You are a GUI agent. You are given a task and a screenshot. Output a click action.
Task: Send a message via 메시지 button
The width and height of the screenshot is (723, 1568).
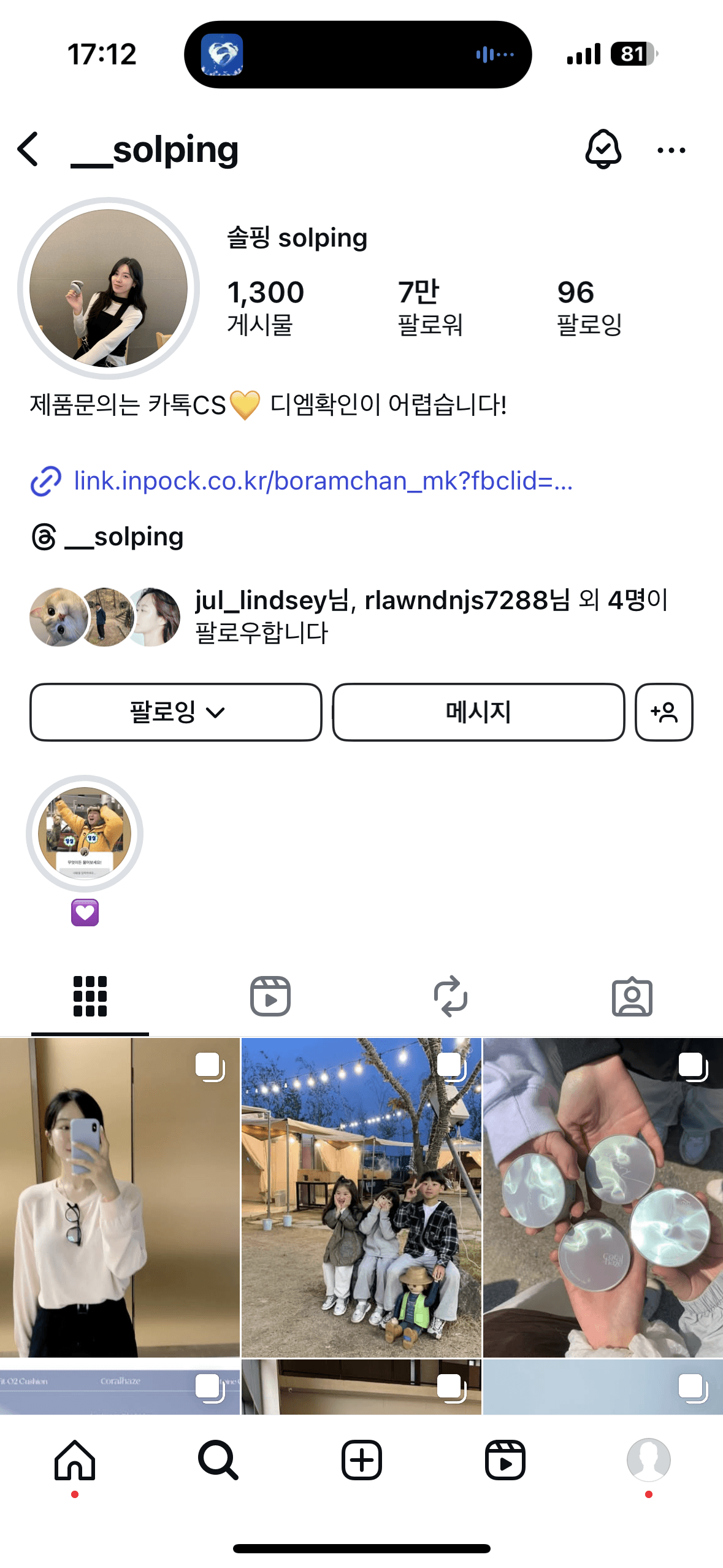coord(478,712)
